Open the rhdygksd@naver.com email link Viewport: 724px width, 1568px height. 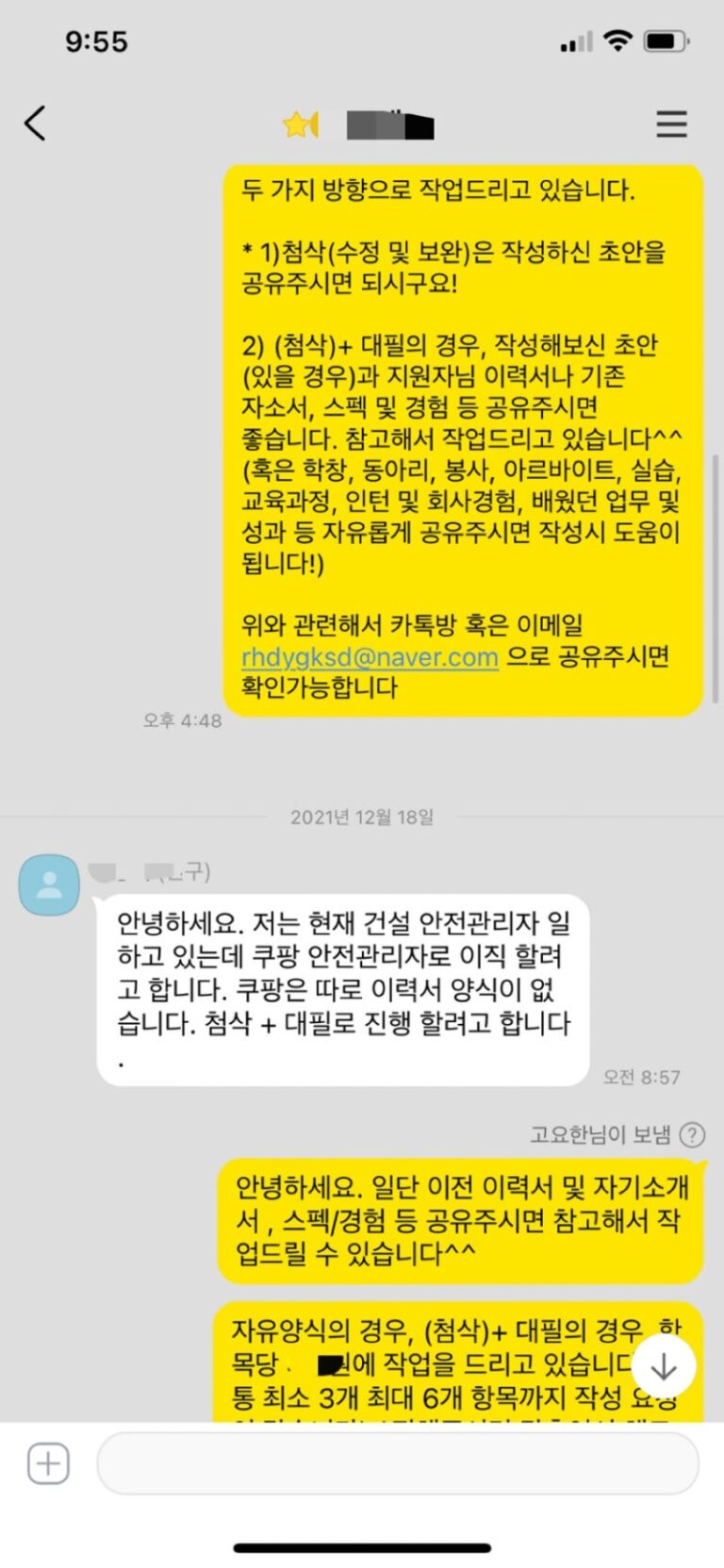click(370, 657)
